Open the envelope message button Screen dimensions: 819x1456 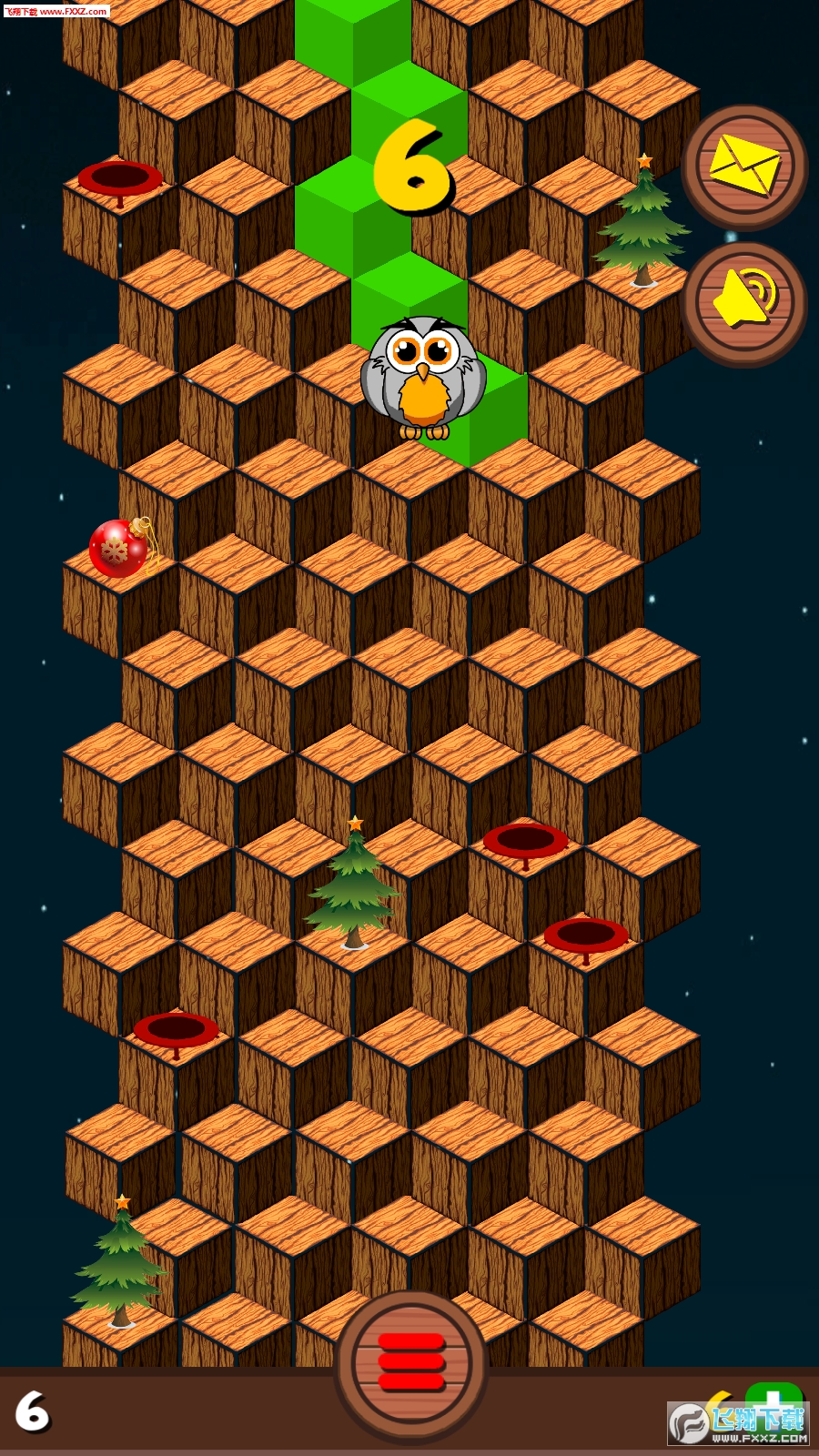point(744,166)
